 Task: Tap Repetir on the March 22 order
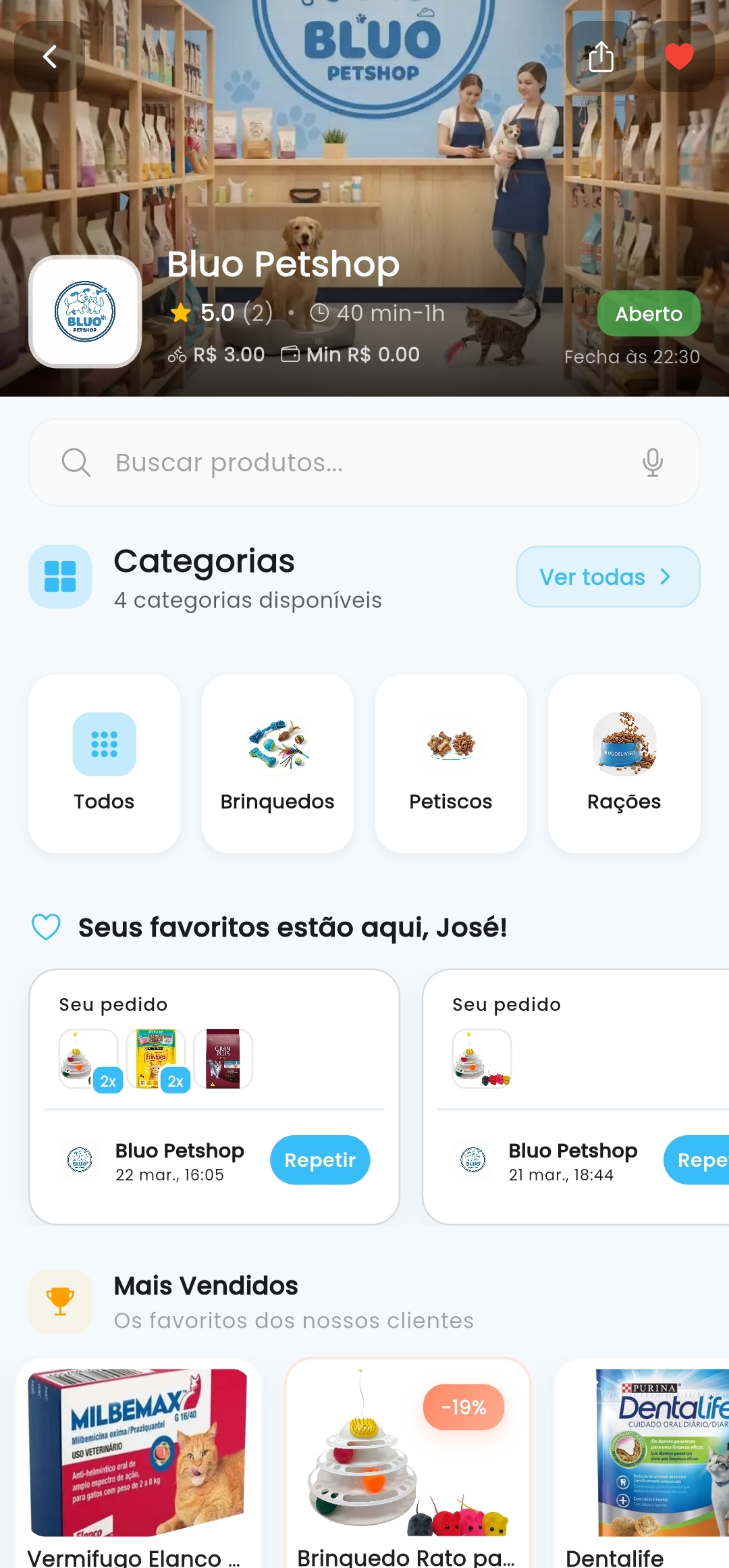point(320,1159)
